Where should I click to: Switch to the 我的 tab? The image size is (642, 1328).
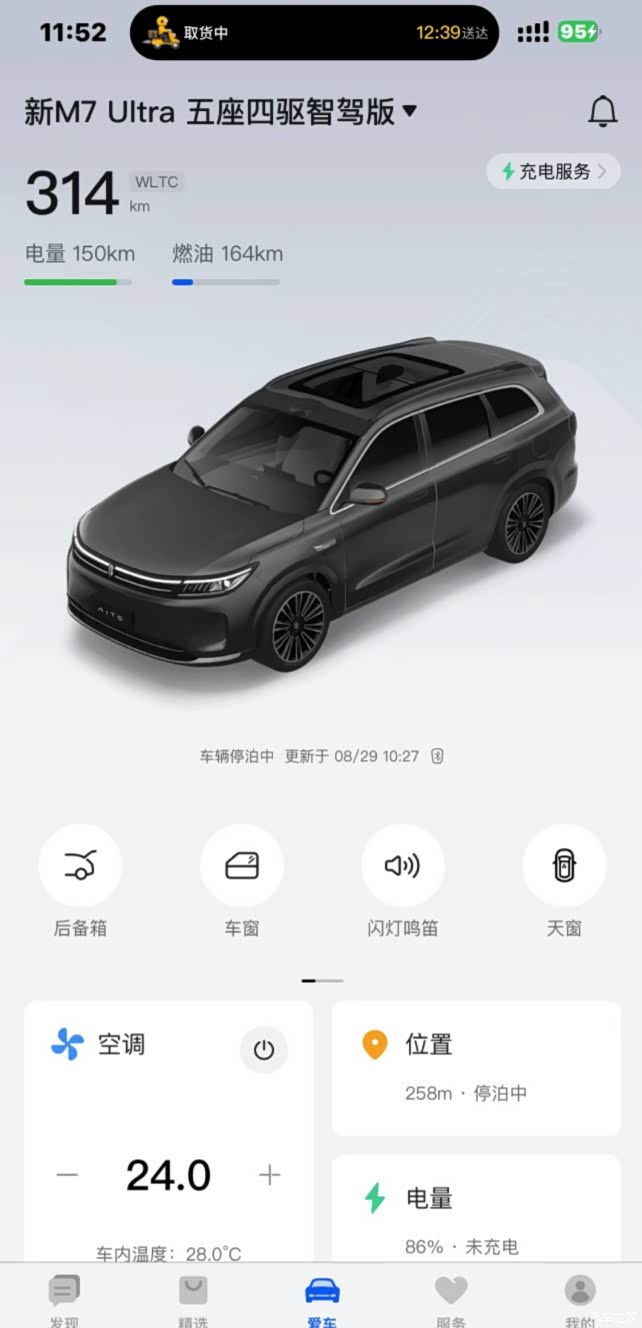pyautogui.click(x=580, y=1300)
